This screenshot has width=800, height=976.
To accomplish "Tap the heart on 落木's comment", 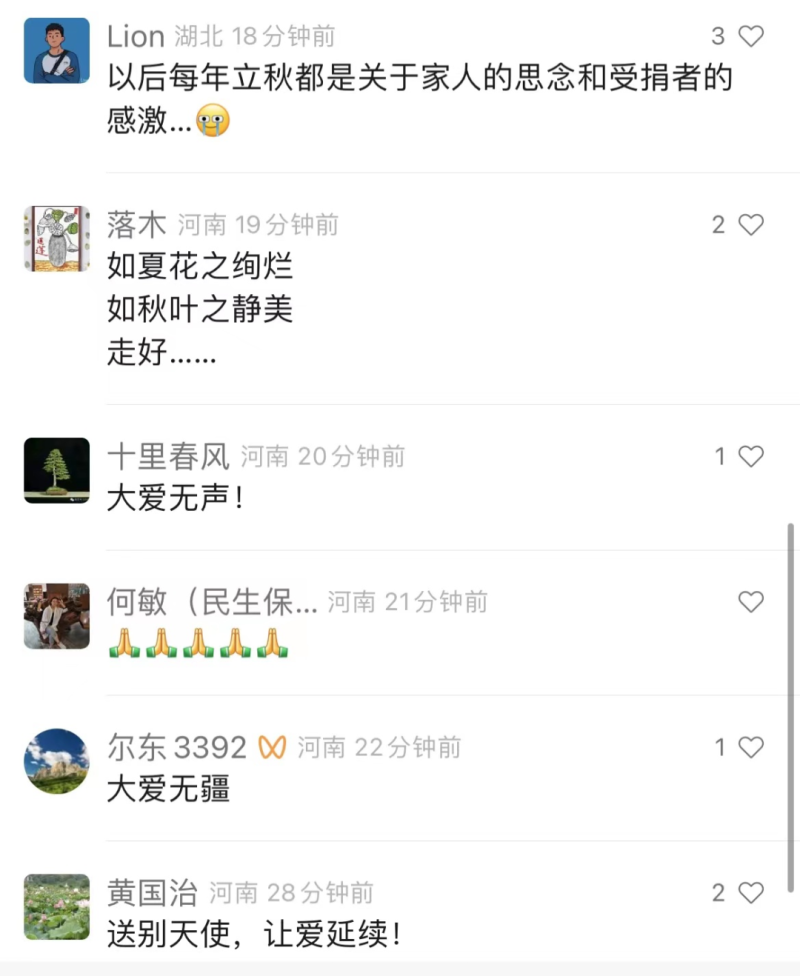I will click(753, 224).
